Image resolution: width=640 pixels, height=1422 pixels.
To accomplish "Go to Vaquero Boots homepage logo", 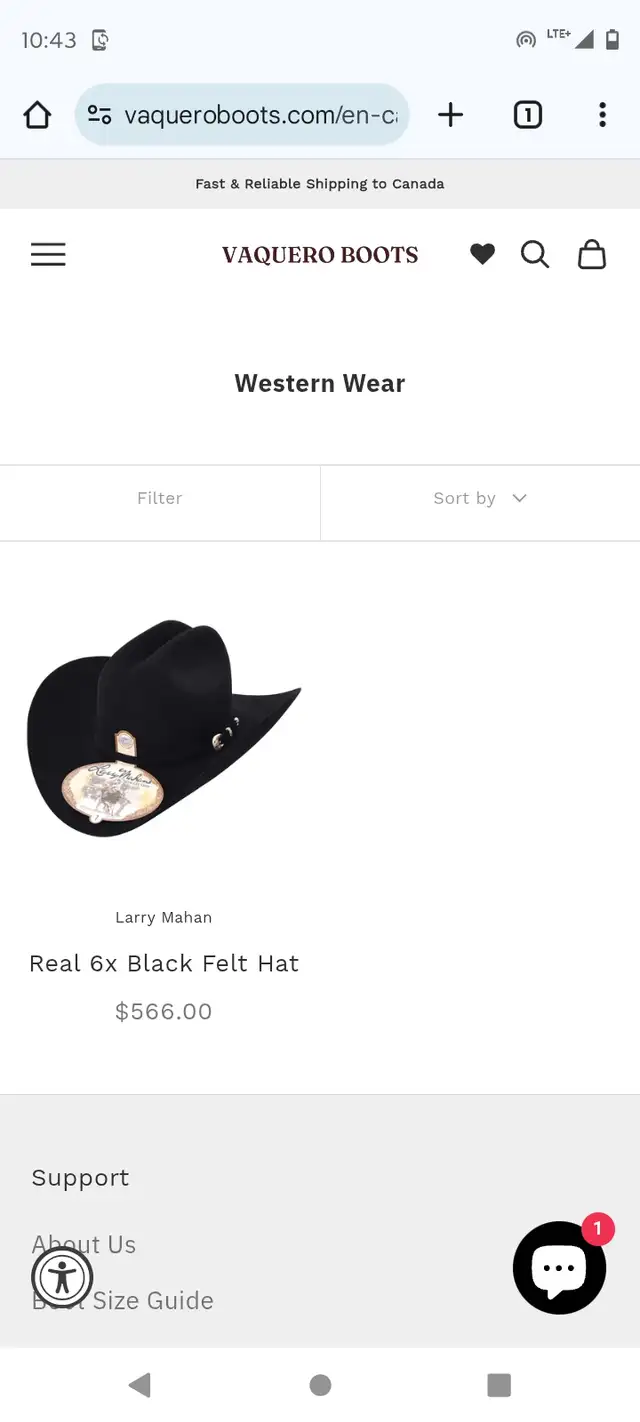I will click(320, 255).
